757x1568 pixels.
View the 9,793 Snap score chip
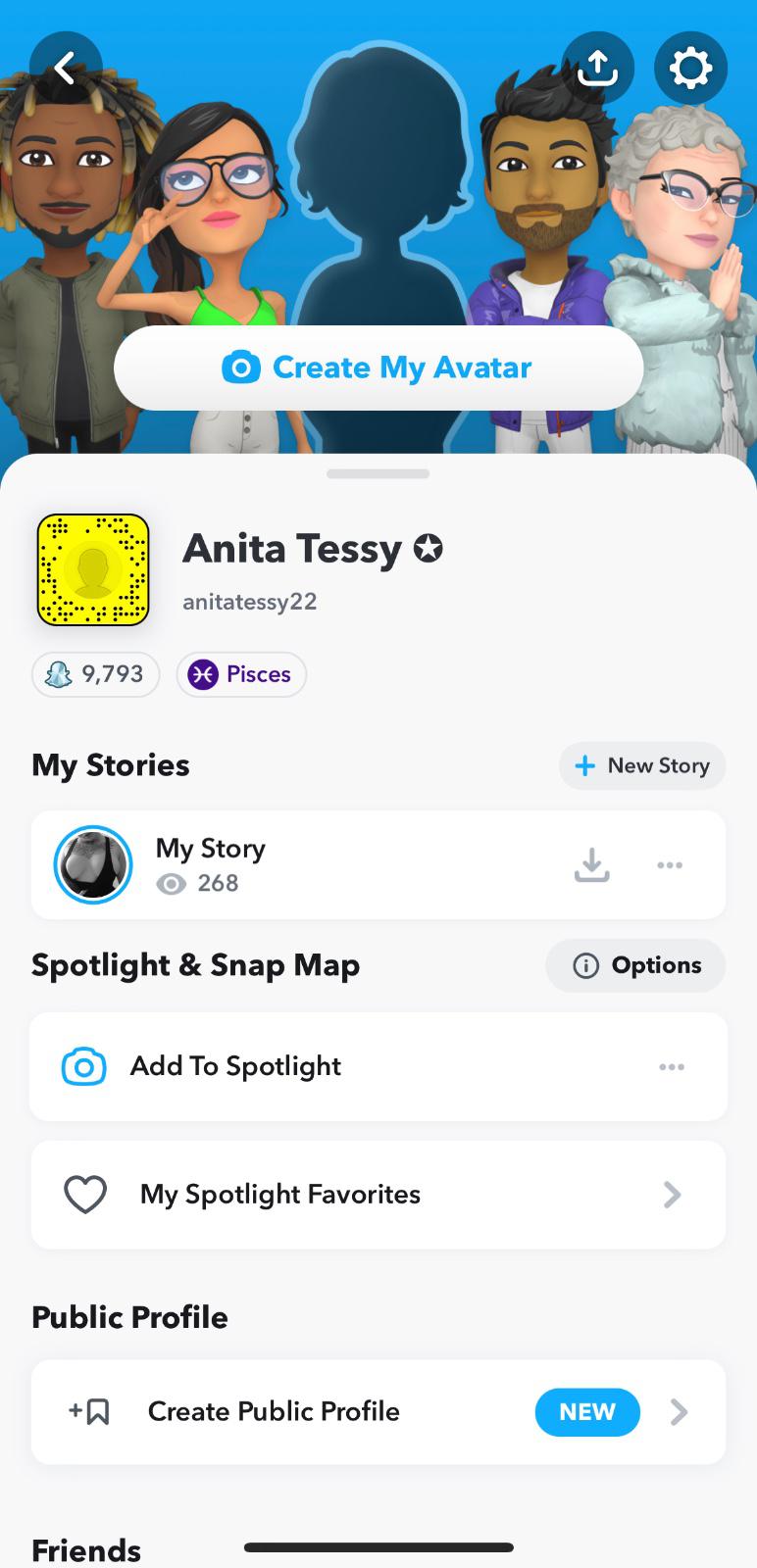[96, 674]
